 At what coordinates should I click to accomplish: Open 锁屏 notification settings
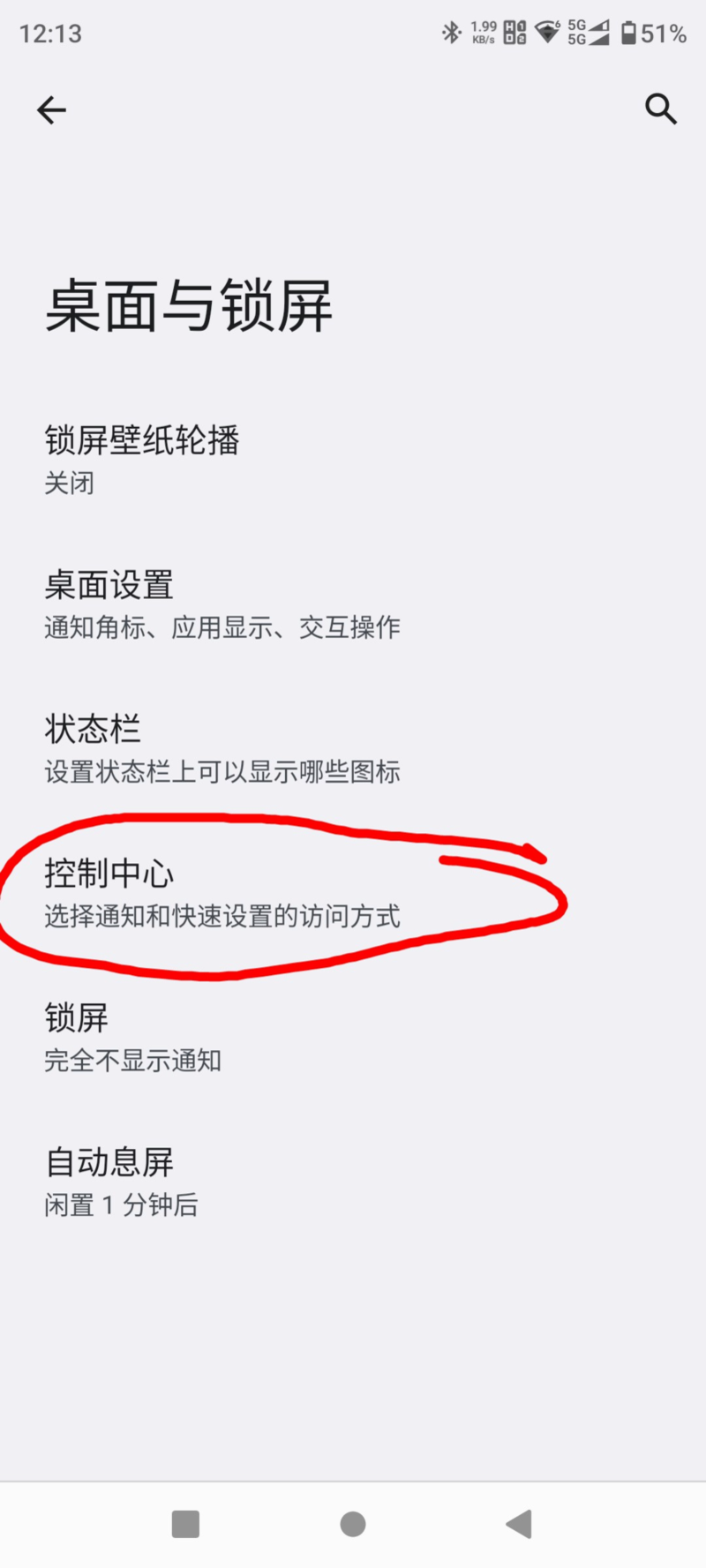pos(353,1037)
